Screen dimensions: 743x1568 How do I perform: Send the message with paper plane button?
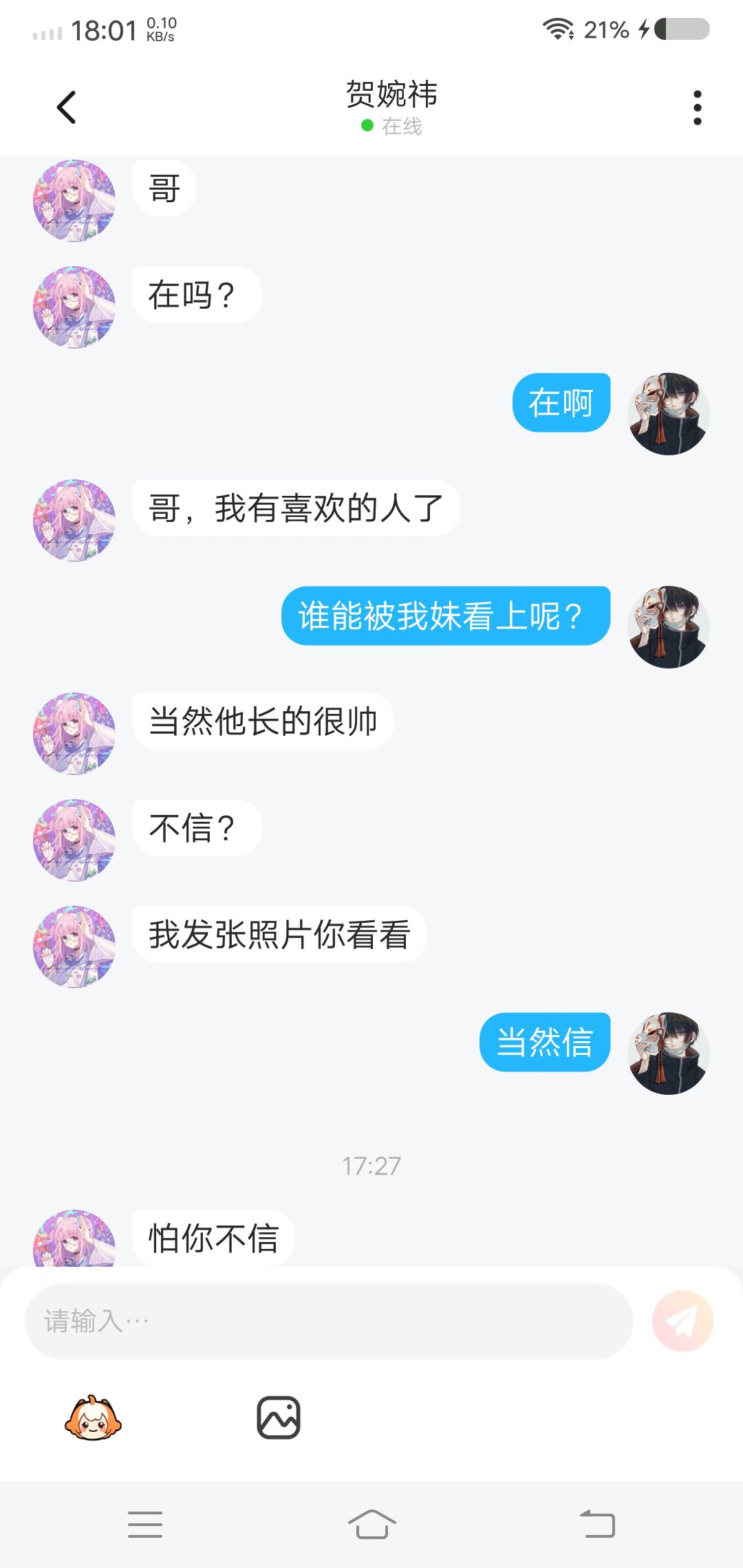(x=682, y=1320)
